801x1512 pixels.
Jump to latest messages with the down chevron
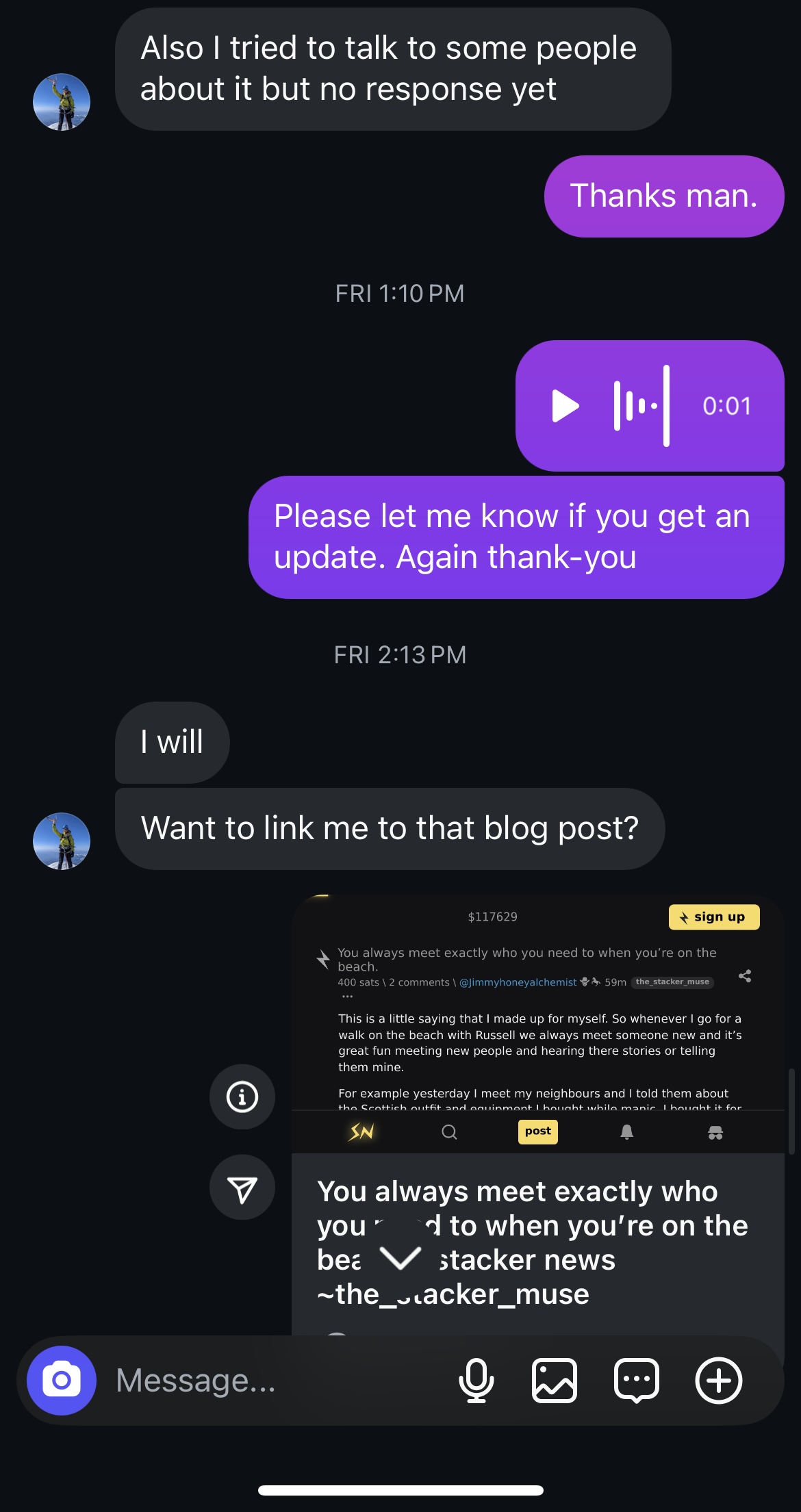(400, 1257)
